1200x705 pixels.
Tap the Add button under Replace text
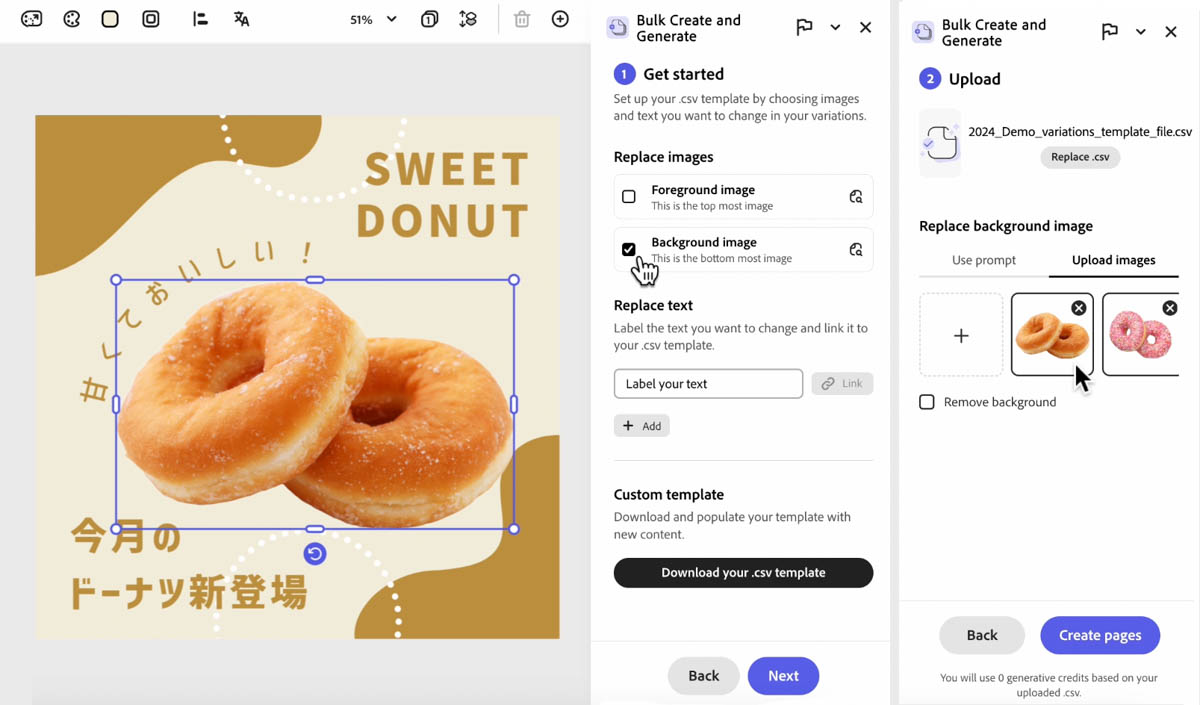pos(641,426)
